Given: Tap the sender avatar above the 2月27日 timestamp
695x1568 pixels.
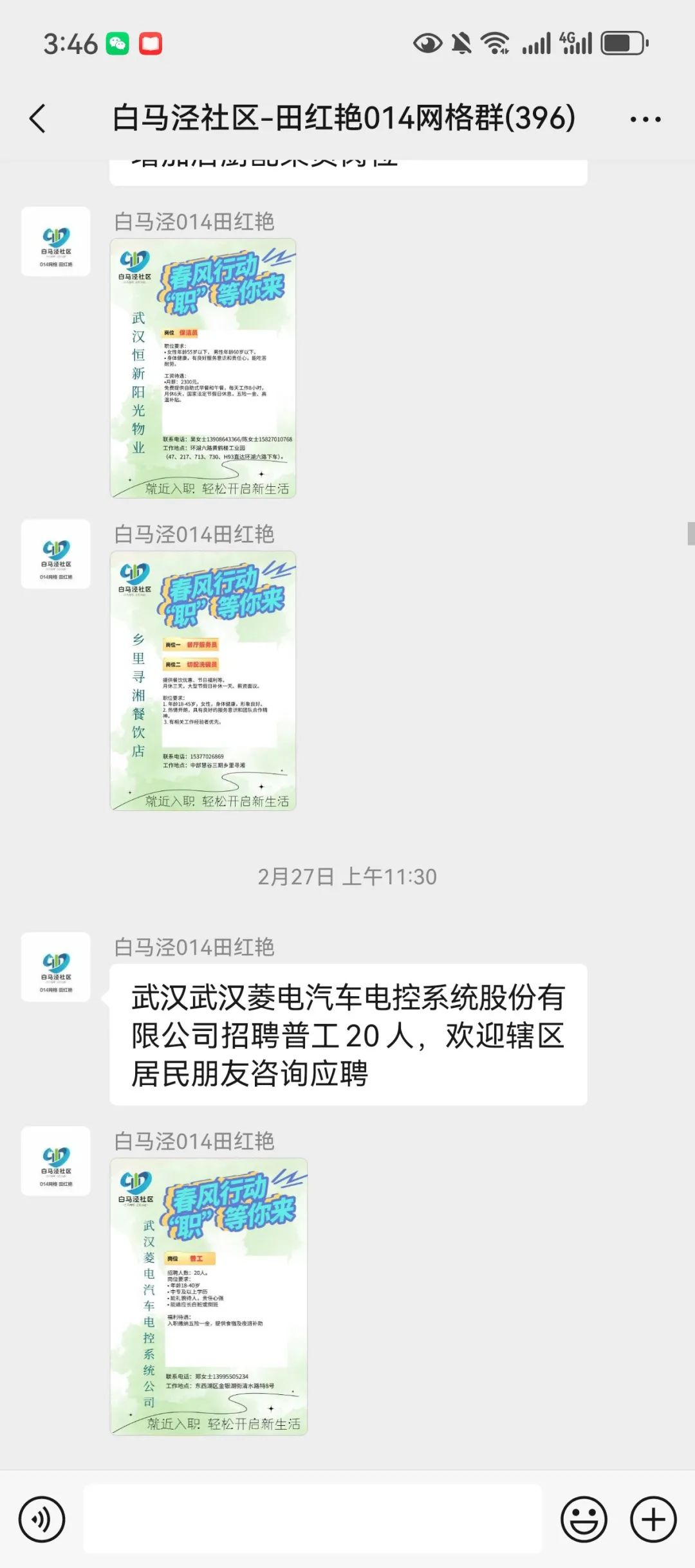Looking at the screenshot, I should pyautogui.click(x=56, y=554).
